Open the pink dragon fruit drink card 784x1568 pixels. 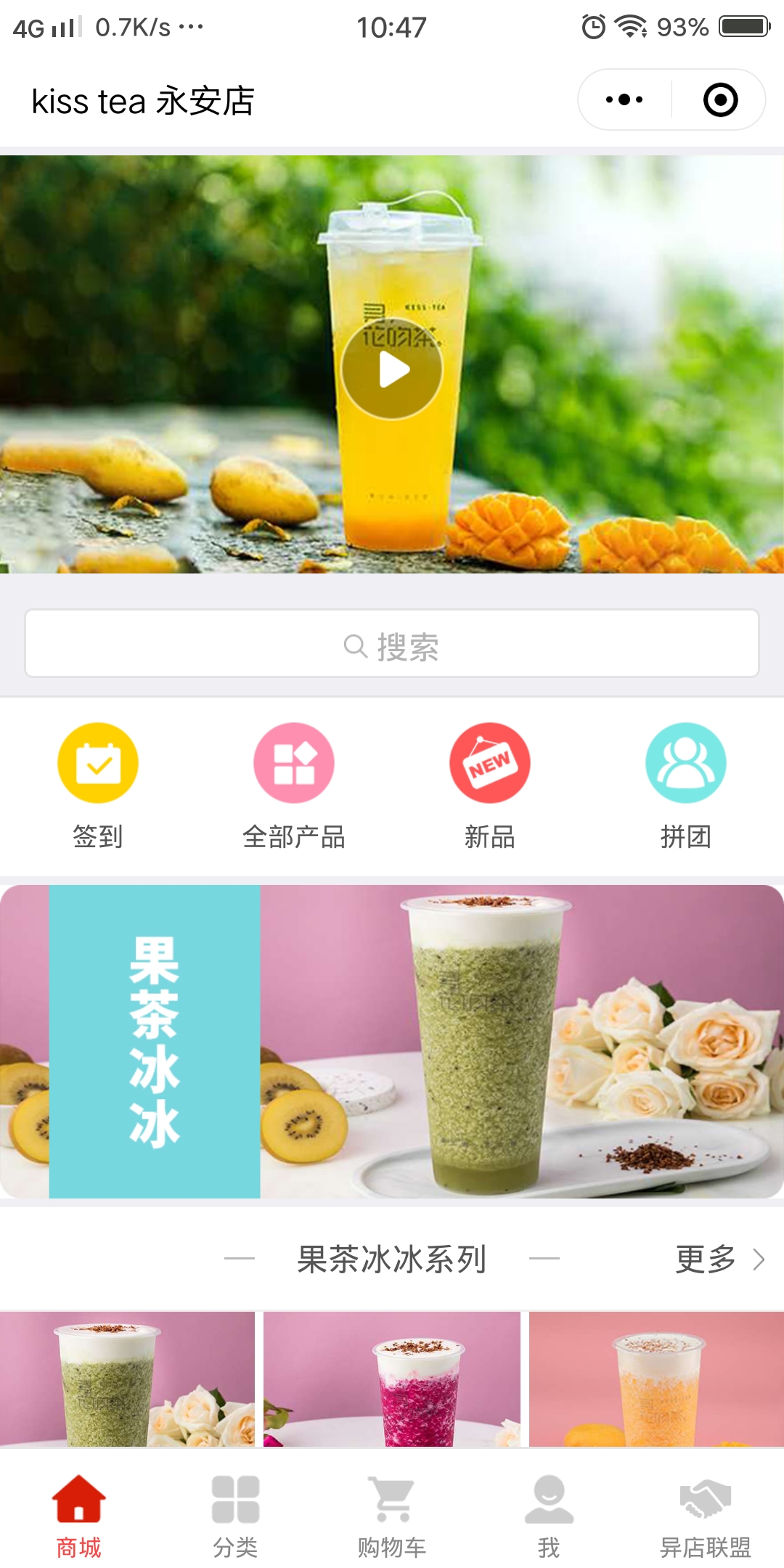[x=392, y=1379]
